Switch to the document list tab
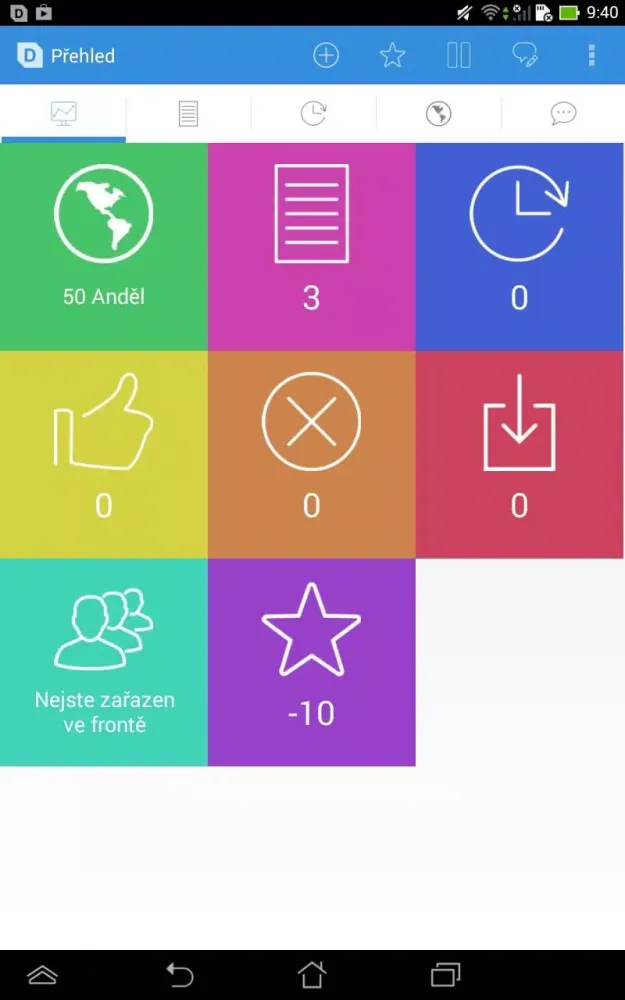 pyautogui.click(x=188, y=114)
